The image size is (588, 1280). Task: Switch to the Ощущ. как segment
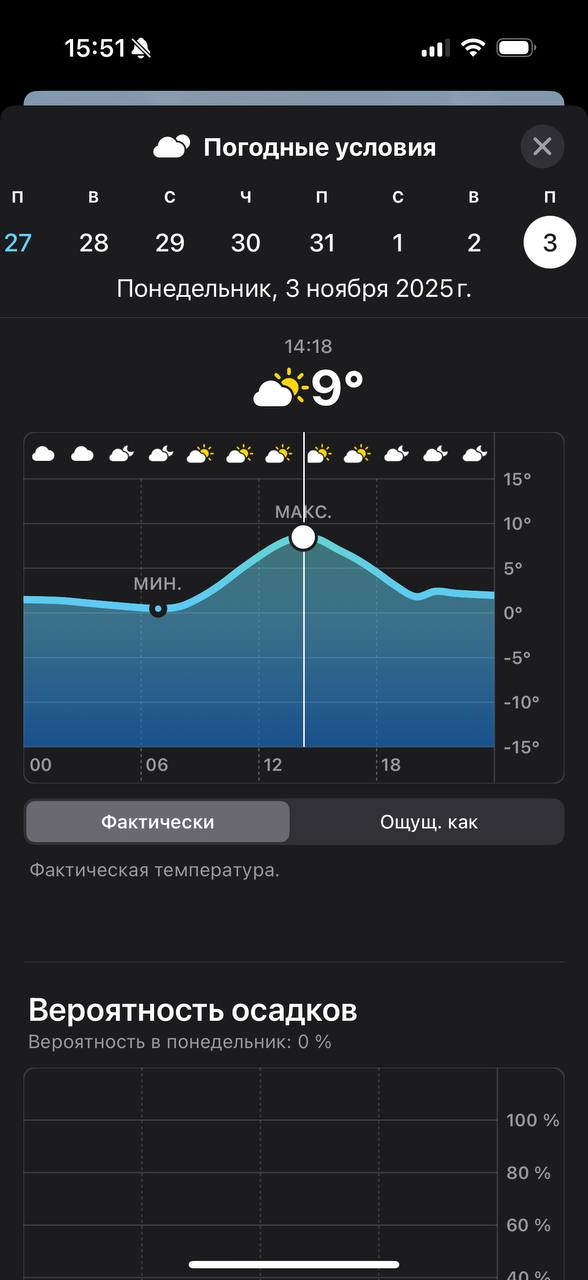[x=429, y=822]
